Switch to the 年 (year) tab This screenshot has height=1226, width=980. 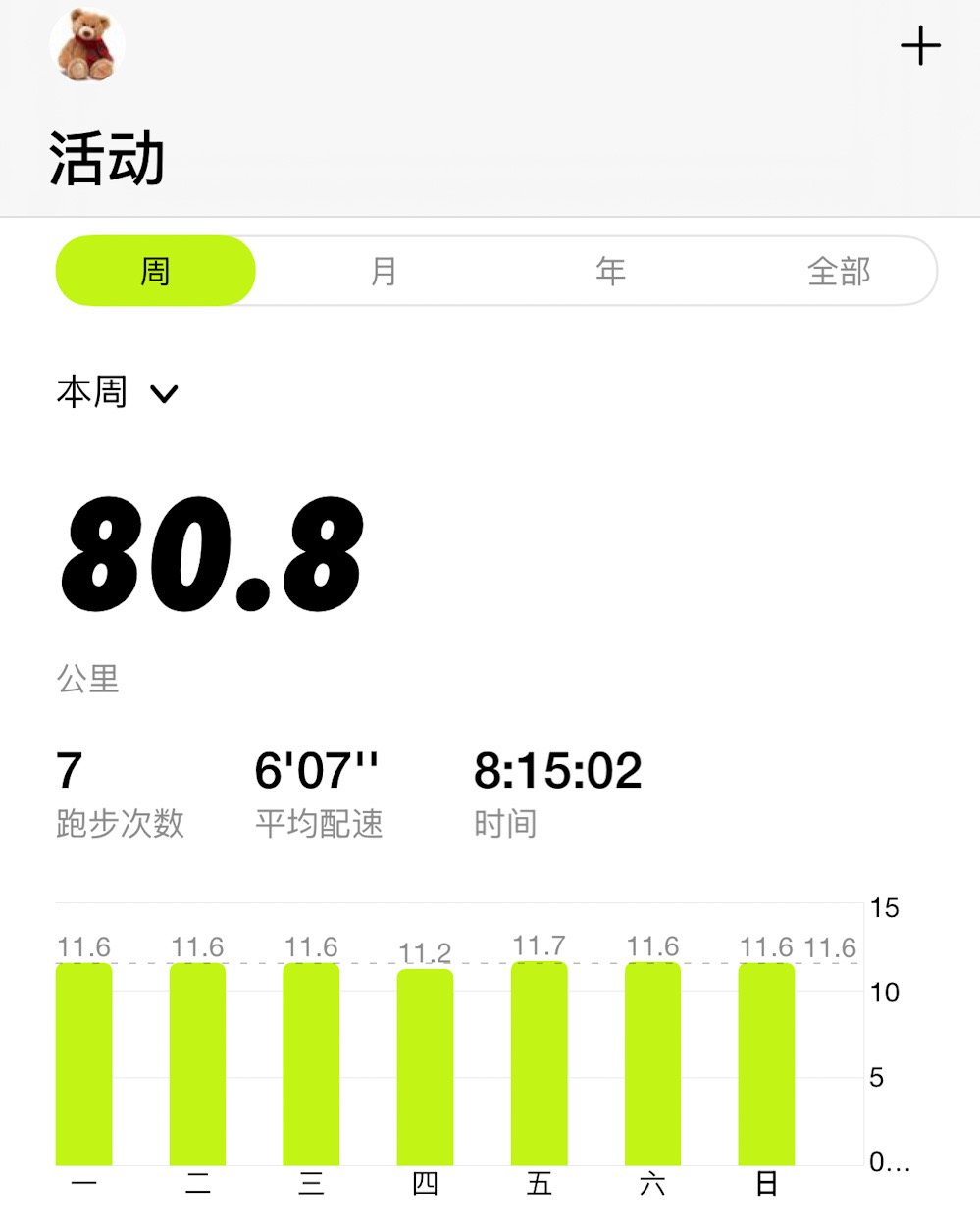click(x=610, y=271)
